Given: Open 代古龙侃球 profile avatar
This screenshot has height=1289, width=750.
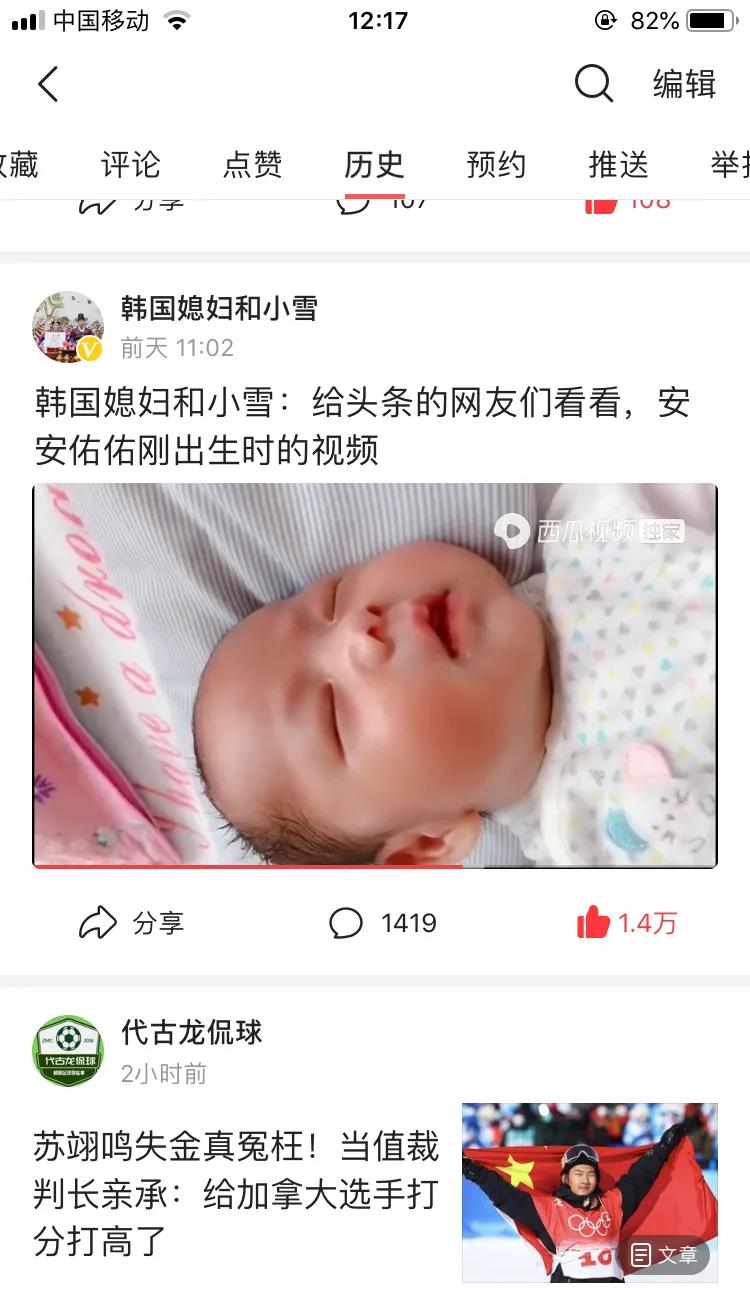Looking at the screenshot, I should (x=68, y=1051).
